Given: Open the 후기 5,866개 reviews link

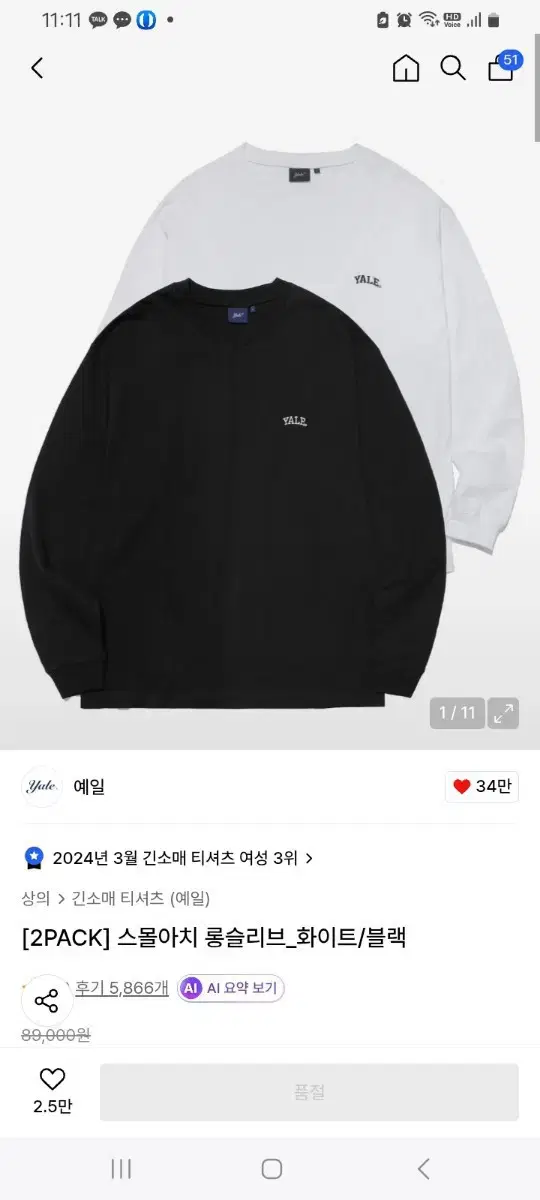Looking at the screenshot, I should point(121,988).
